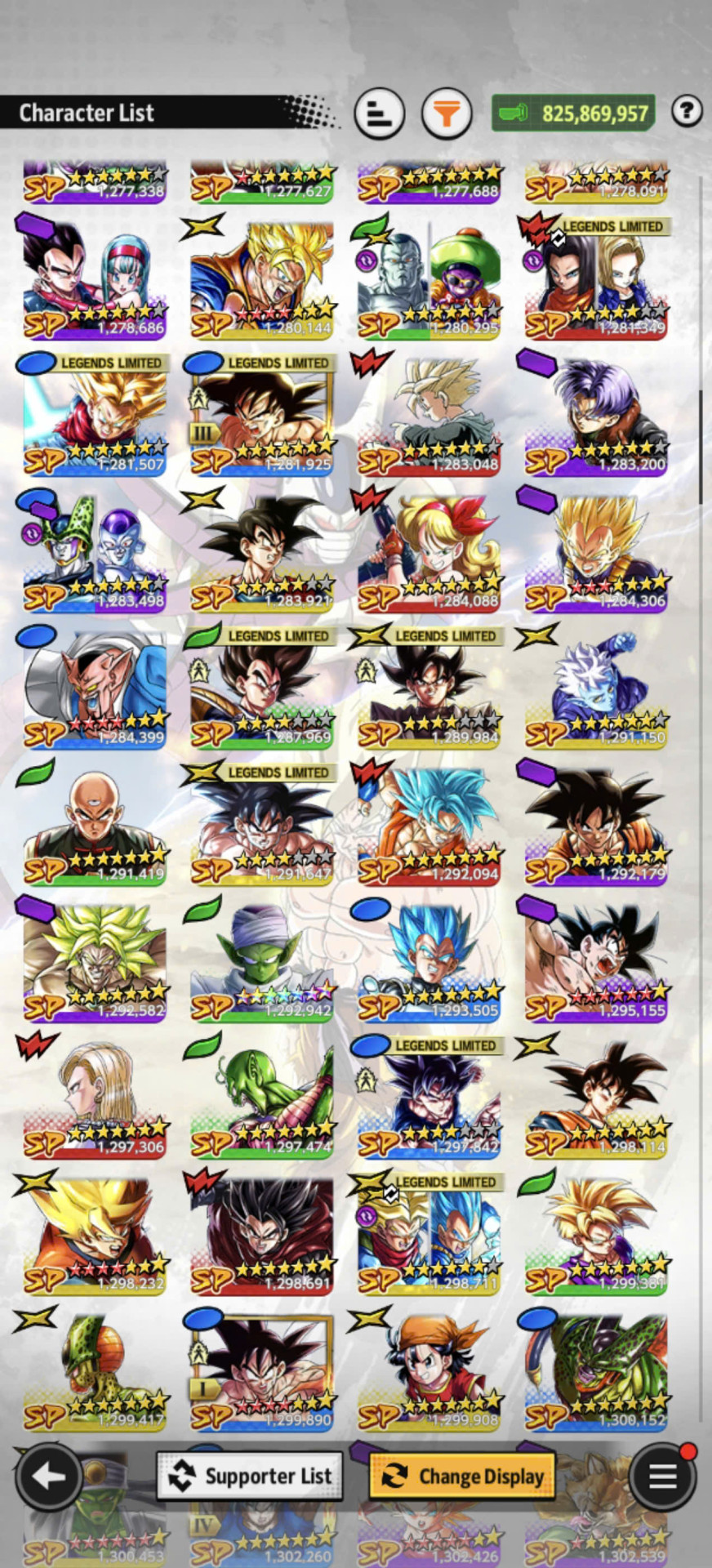Screen dimensions: 712x1568
Task: Open the Supporter List
Action: 249,1476
